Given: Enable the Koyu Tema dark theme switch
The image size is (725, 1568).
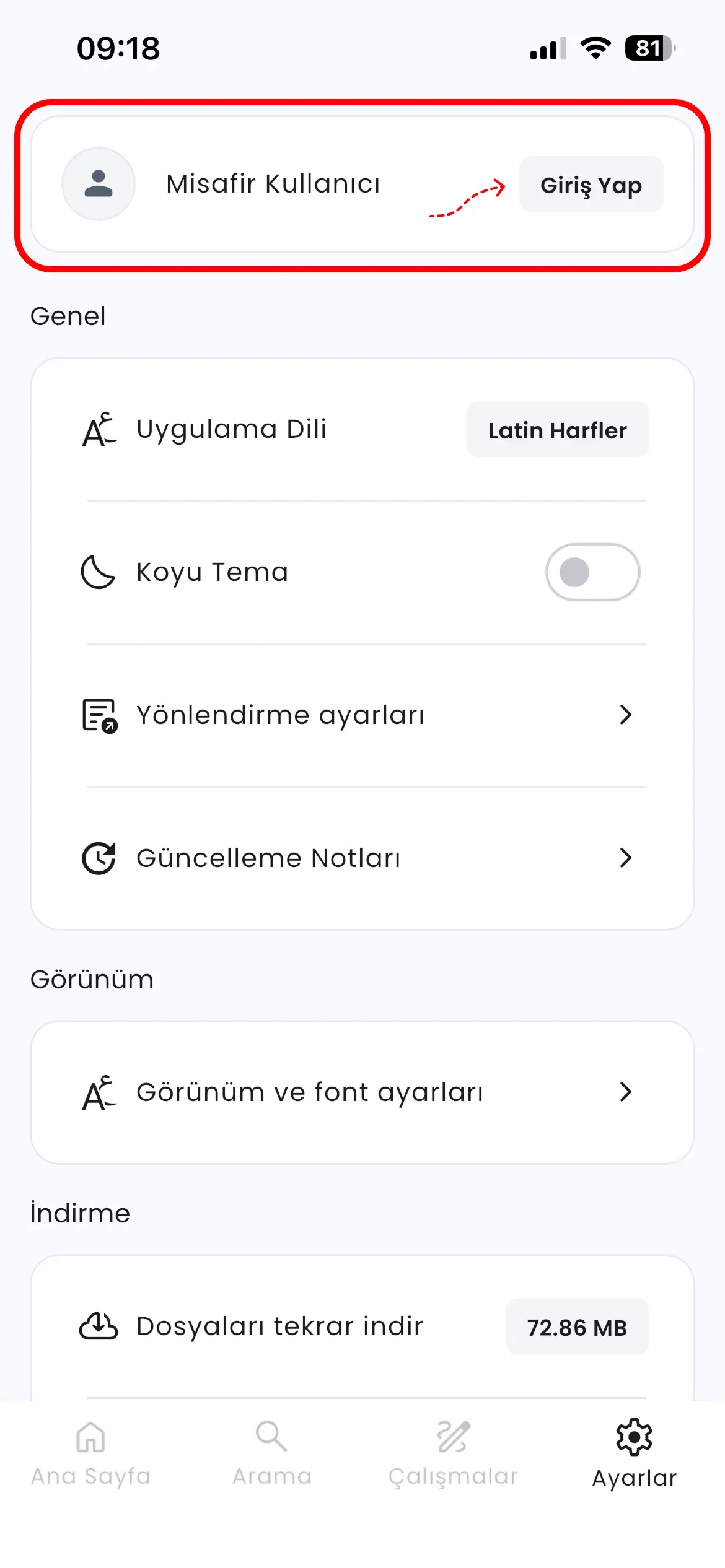Looking at the screenshot, I should pos(592,572).
